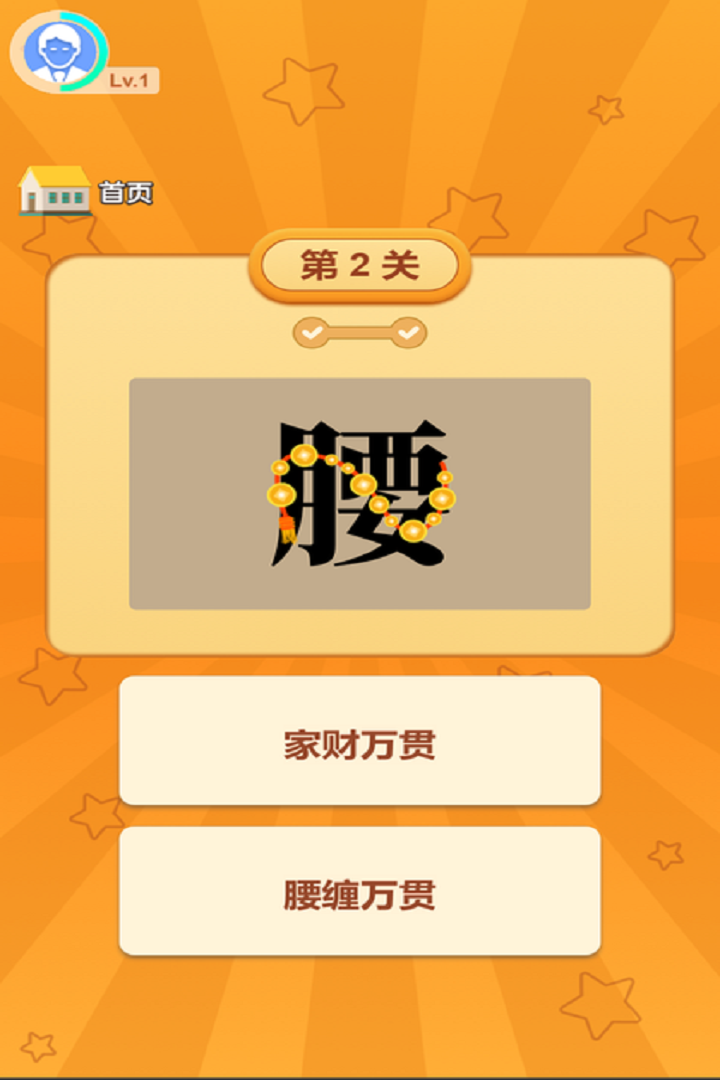Open the user profile avatar
Image resolution: width=720 pixels, height=1080 pixels.
point(58,52)
